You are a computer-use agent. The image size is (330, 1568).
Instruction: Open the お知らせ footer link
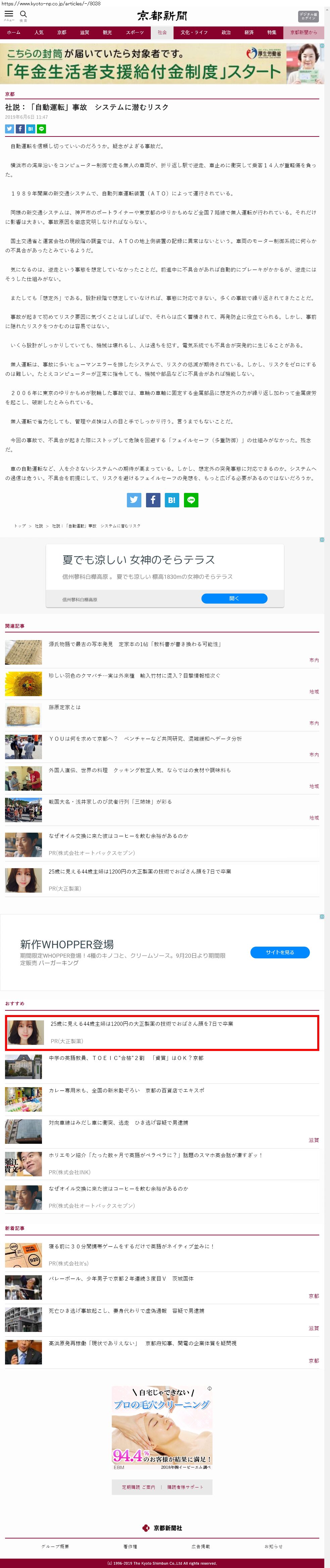pos(273,1546)
